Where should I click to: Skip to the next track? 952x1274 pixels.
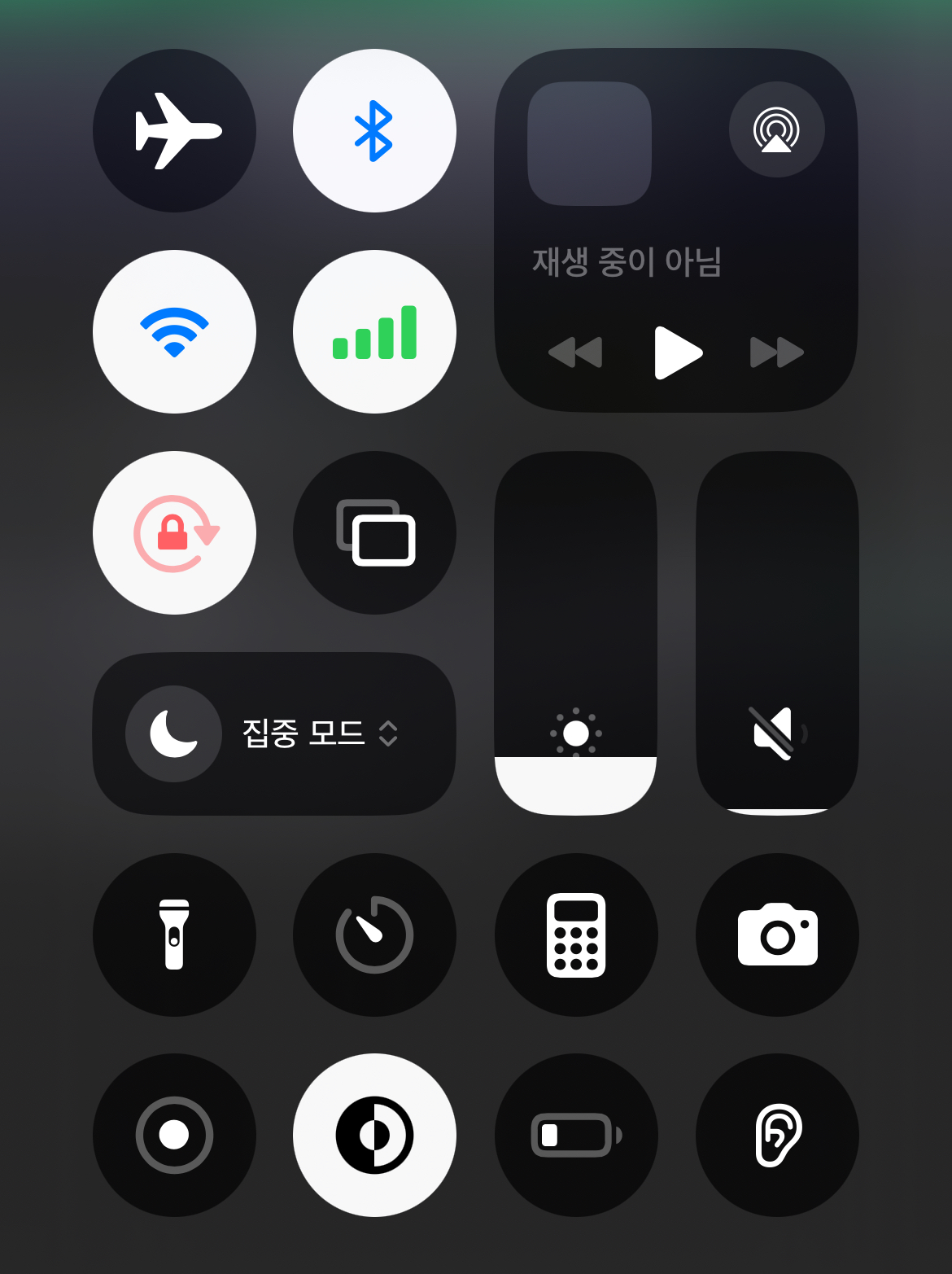point(775,352)
